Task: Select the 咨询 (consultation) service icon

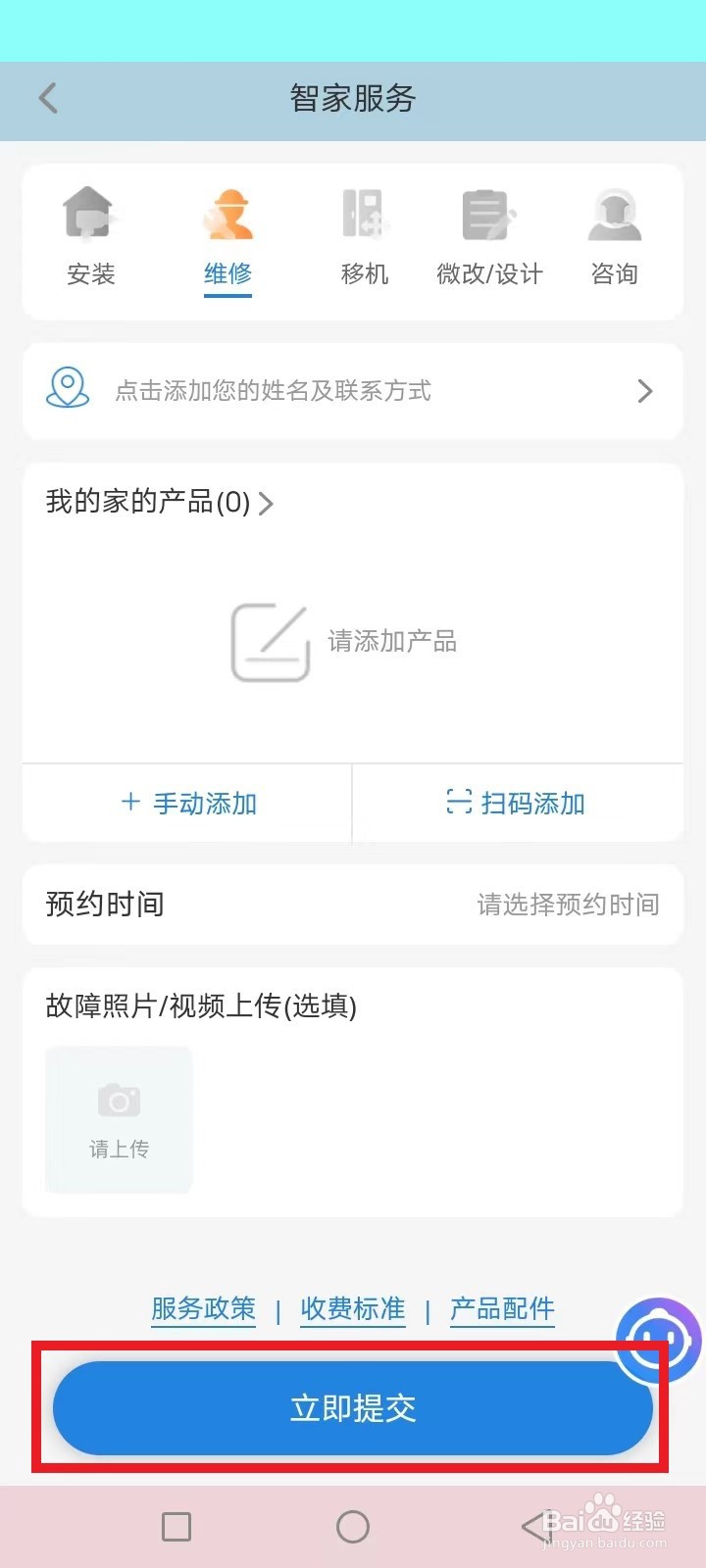Action: tap(614, 214)
